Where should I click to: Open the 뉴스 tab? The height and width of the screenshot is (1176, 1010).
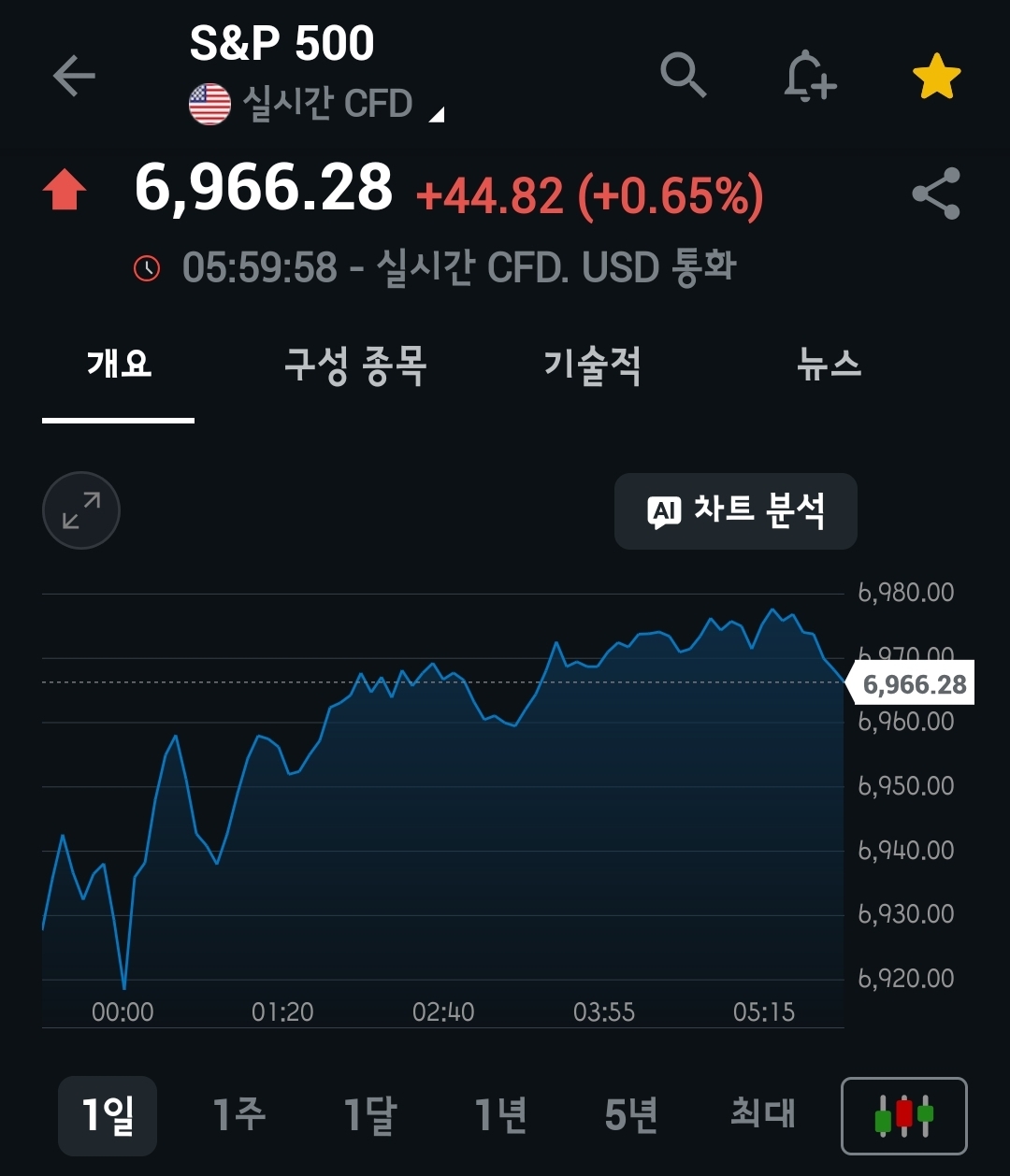click(x=829, y=365)
